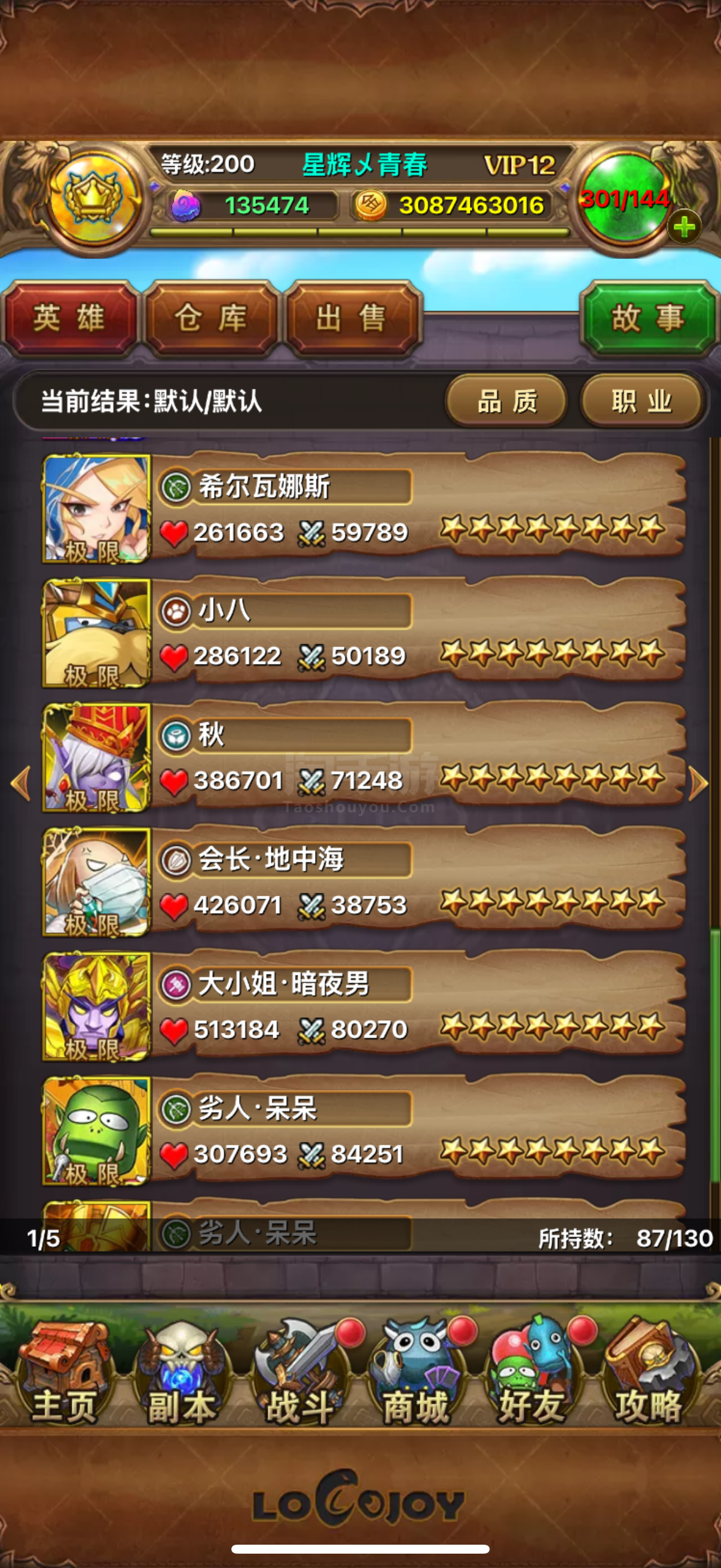Open 战斗 in bottom navigation
The width and height of the screenshot is (721, 1568).
pyautogui.click(x=300, y=1374)
